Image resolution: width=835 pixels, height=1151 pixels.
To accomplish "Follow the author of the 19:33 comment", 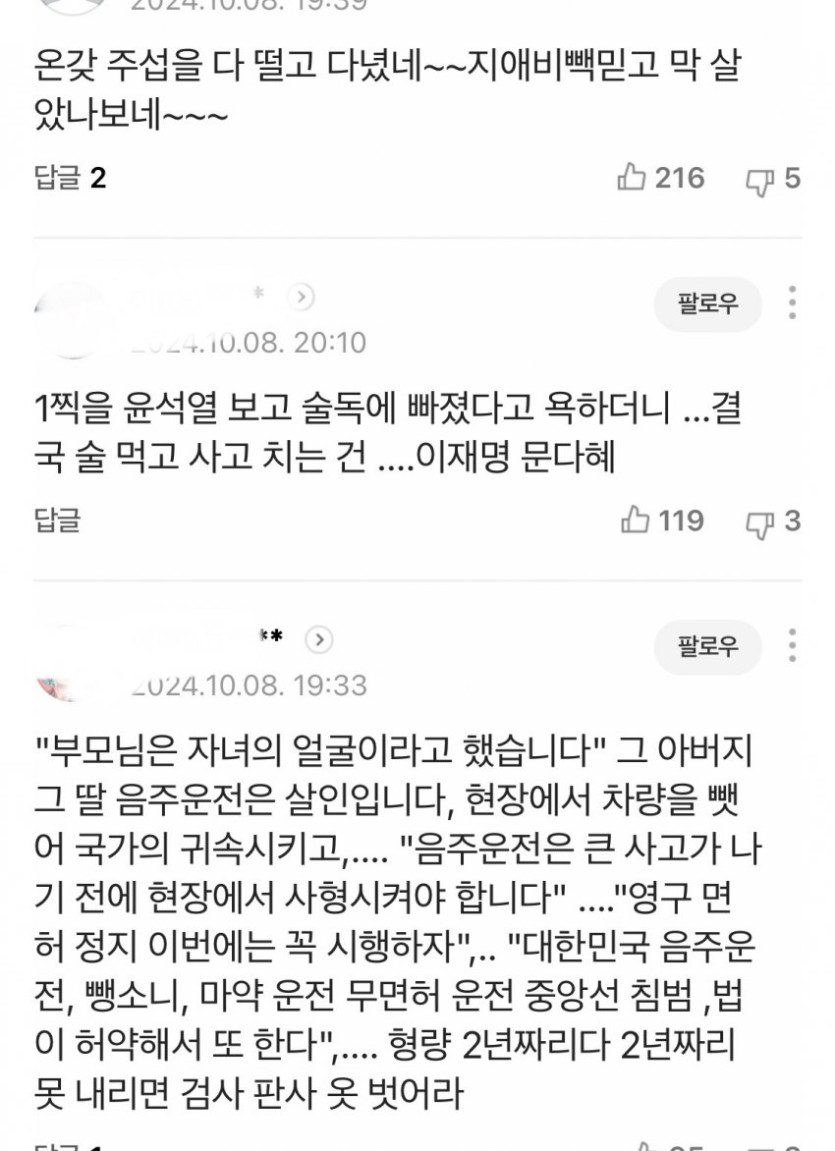I will coord(708,646).
